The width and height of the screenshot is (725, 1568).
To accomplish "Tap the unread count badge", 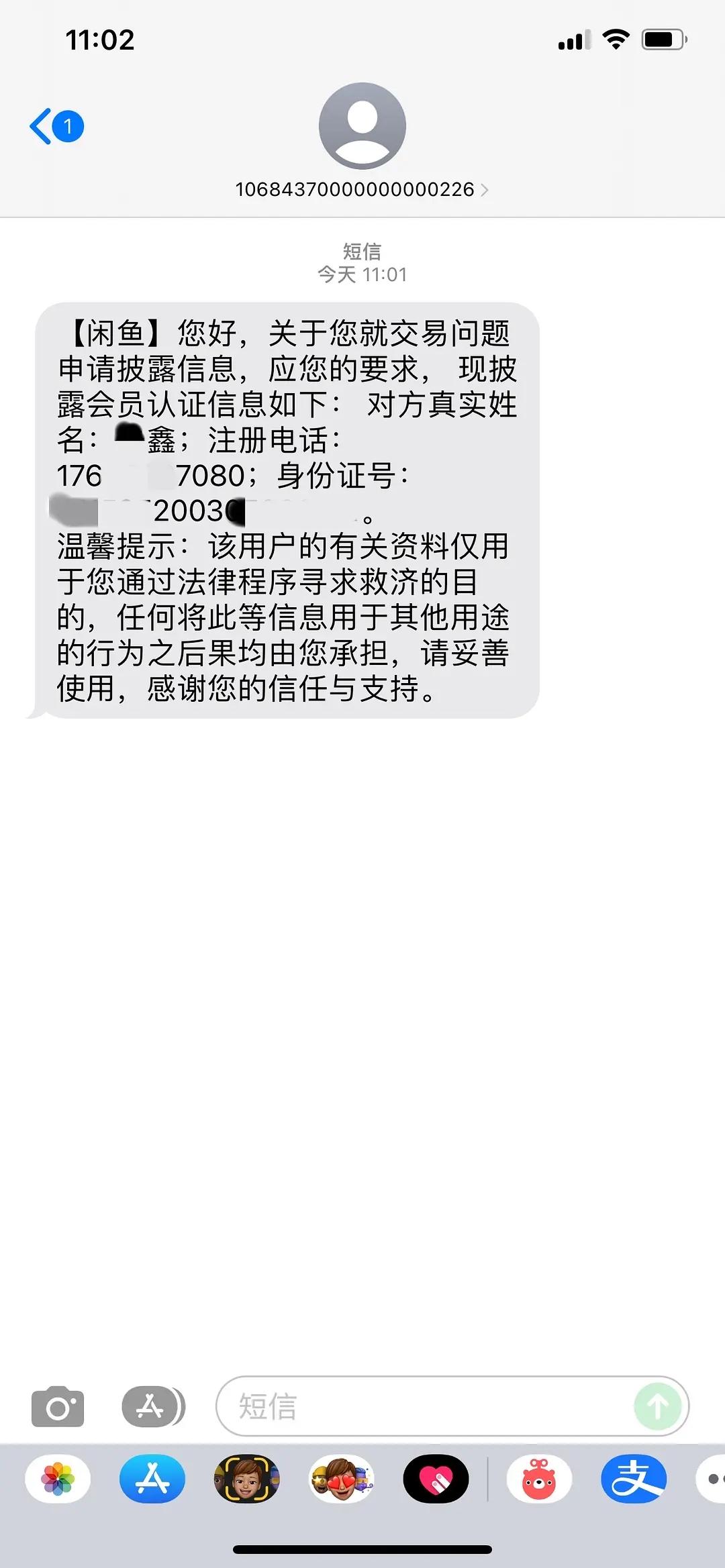I will 67,125.
